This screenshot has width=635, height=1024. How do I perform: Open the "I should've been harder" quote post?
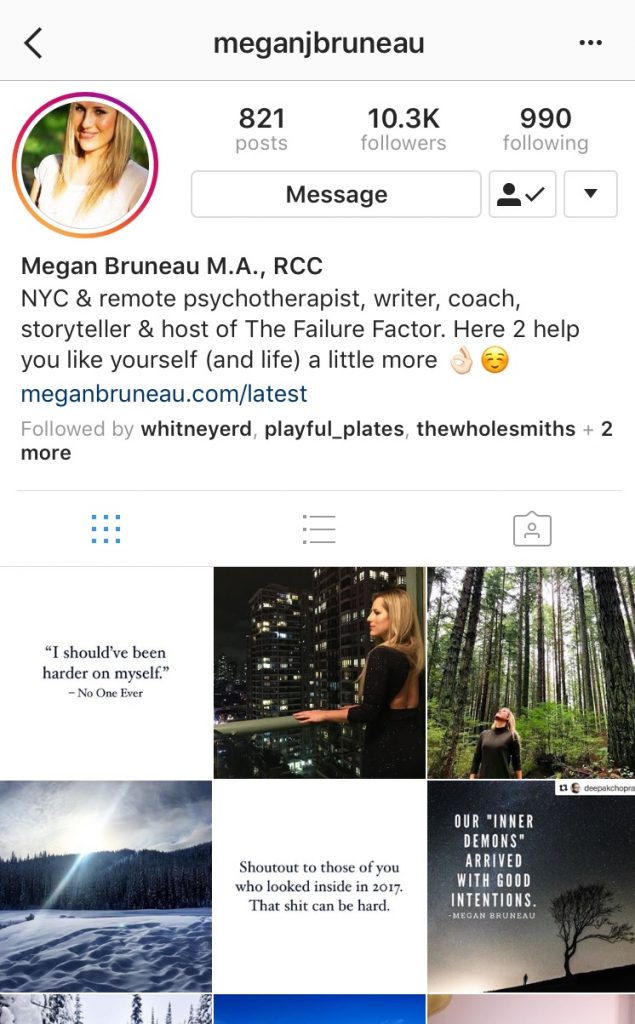[x=106, y=673]
